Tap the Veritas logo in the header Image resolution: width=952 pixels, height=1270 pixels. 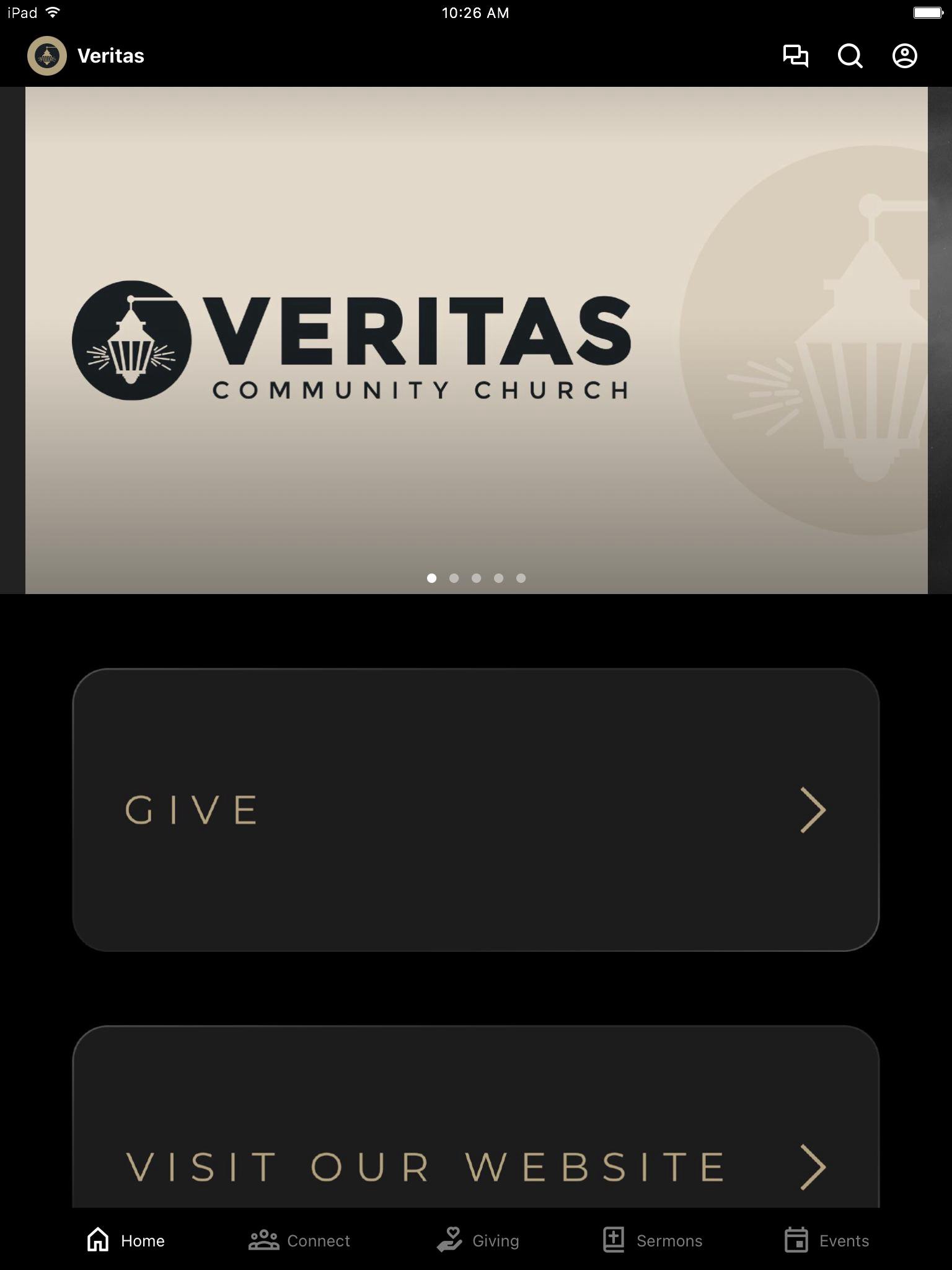pyautogui.click(x=47, y=56)
